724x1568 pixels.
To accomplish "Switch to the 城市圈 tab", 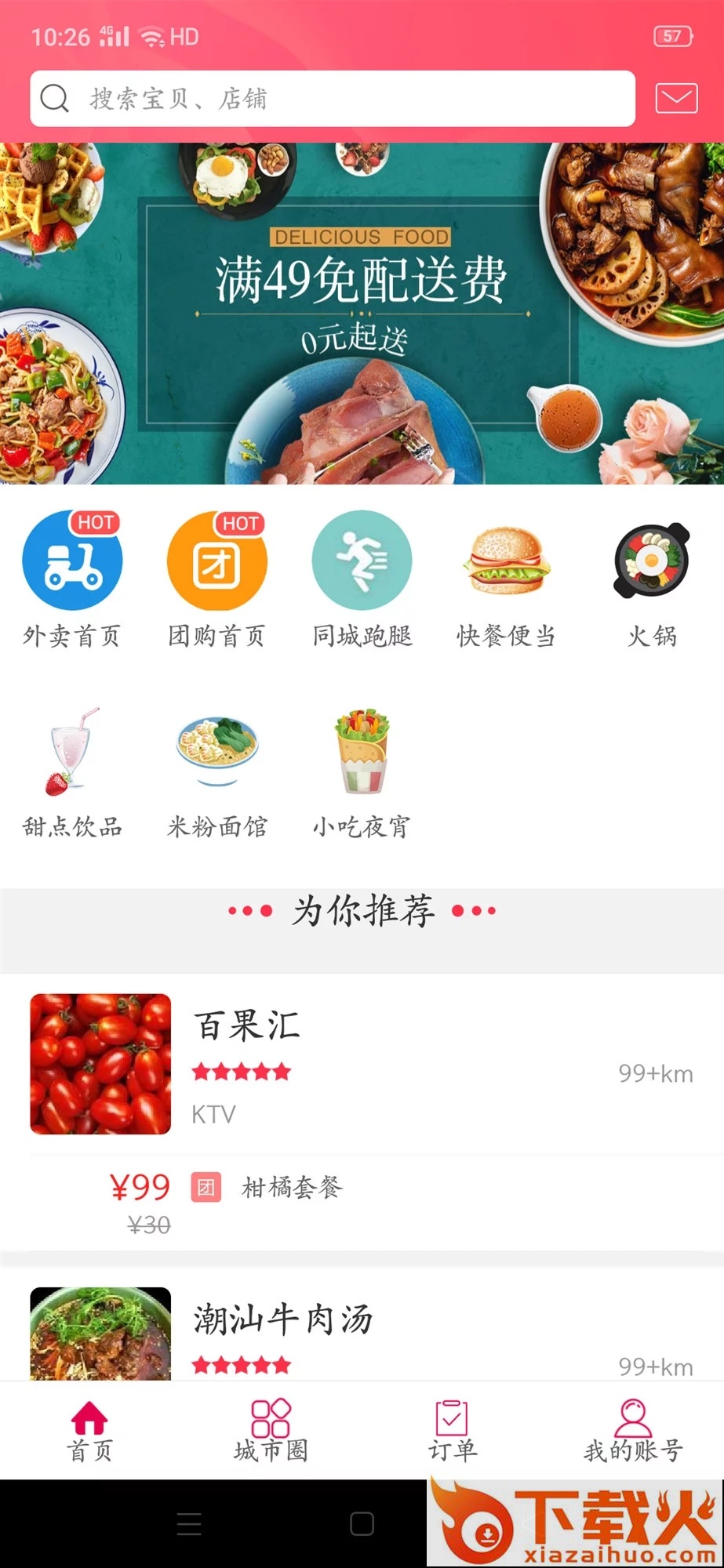I will 271,1431.
